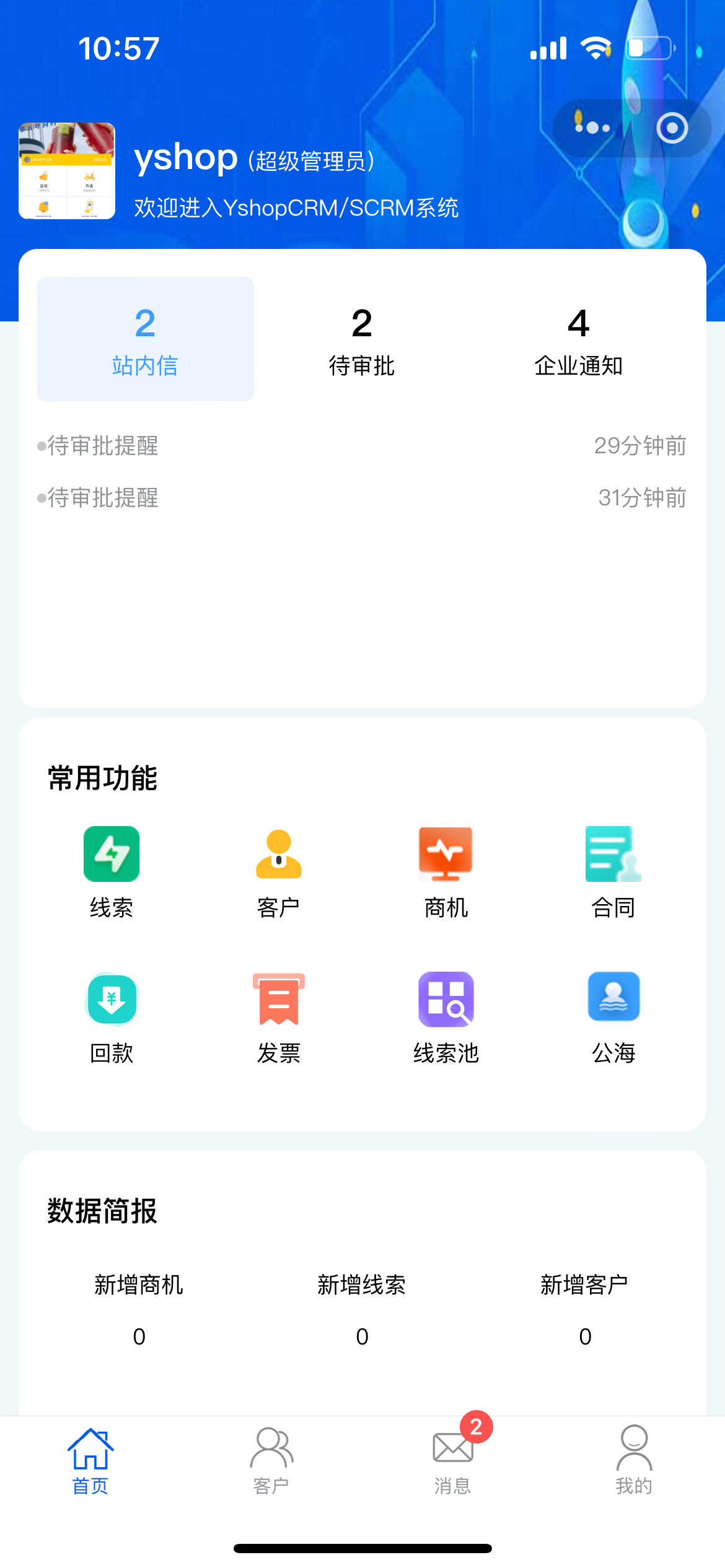Open the 客户 function in 常用功能

tap(279, 870)
